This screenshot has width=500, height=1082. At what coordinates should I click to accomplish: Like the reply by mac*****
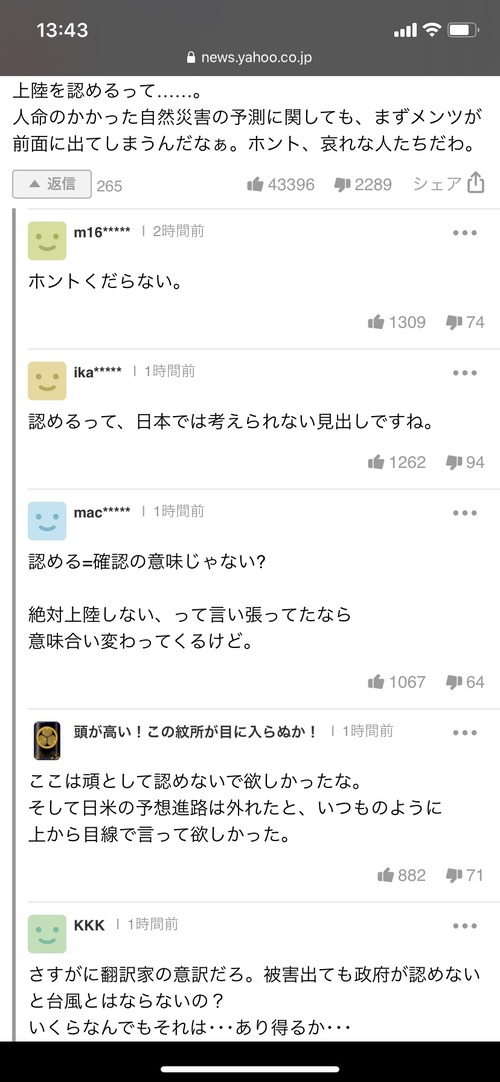[x=397, y=682]
